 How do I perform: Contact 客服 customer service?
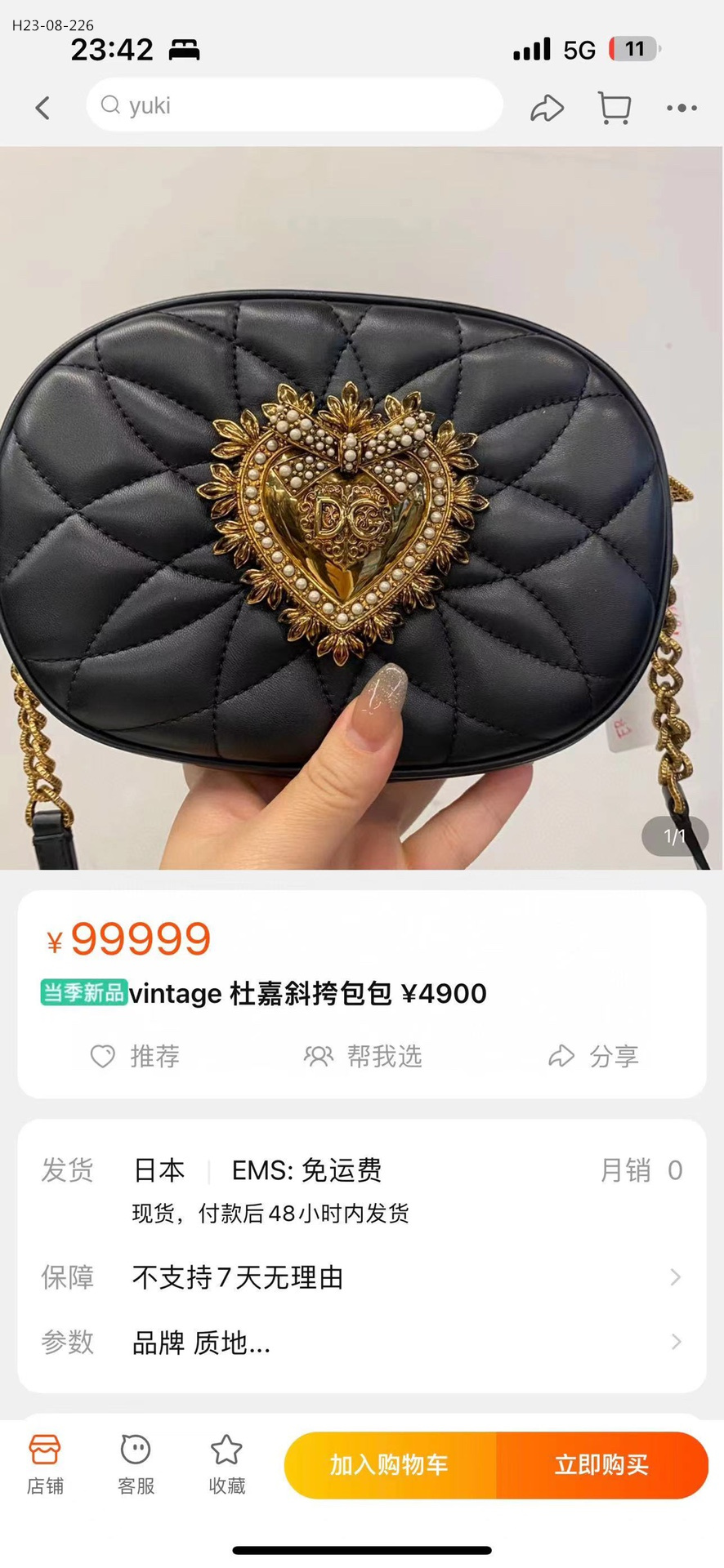tap(136, 1464)
